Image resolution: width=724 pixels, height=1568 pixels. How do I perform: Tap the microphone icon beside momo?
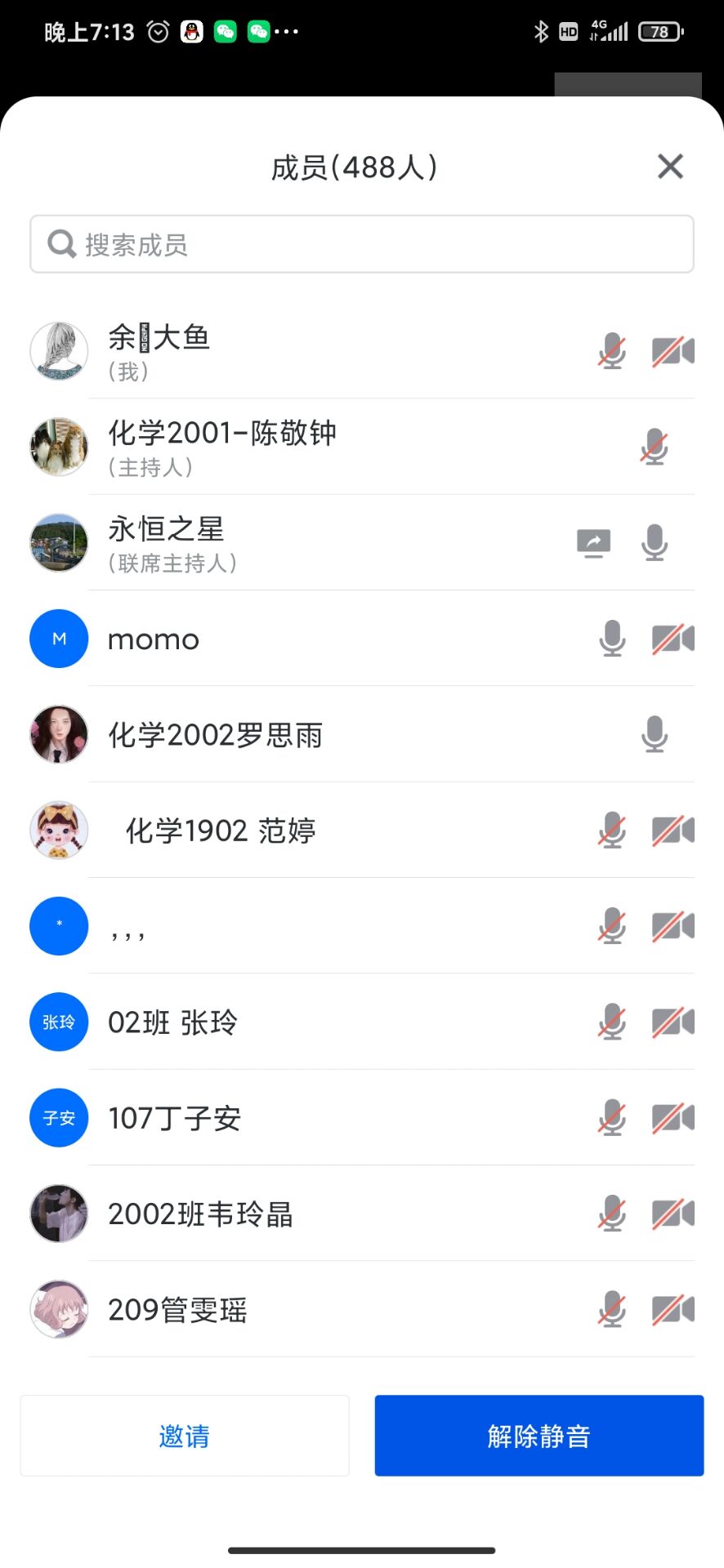(612, 639)
